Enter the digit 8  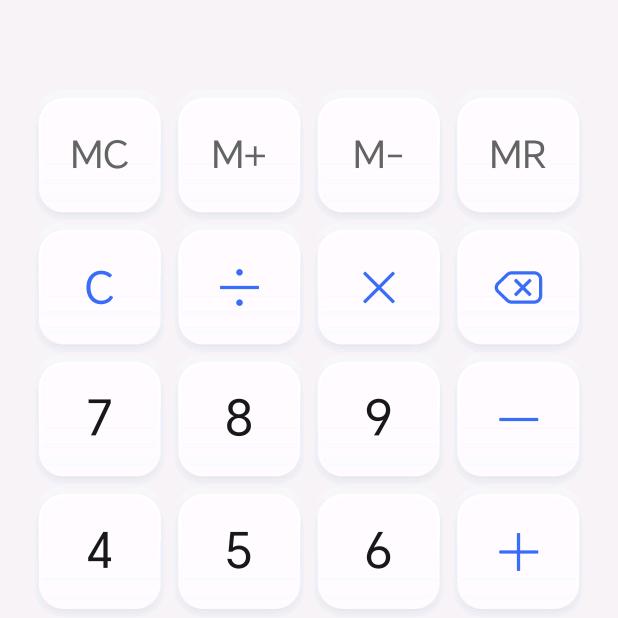pyautogui.click(x=239, y=419)
